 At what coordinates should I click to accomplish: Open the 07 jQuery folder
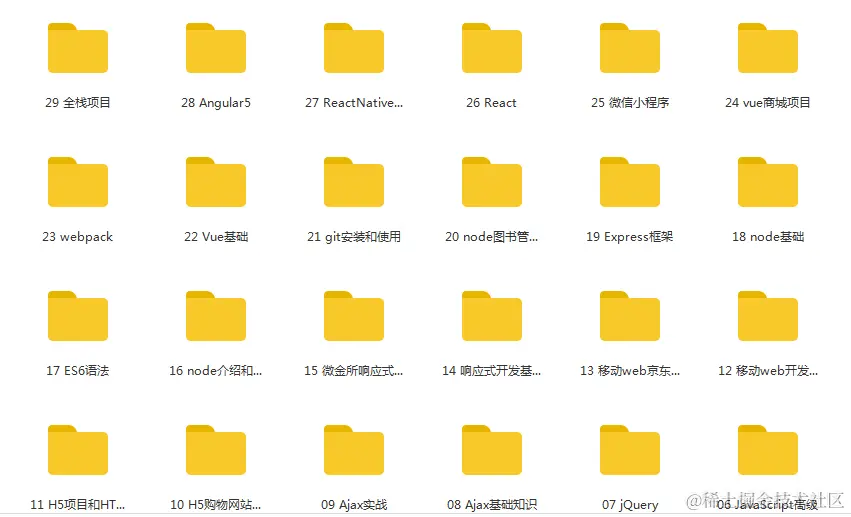pos(630,451)
